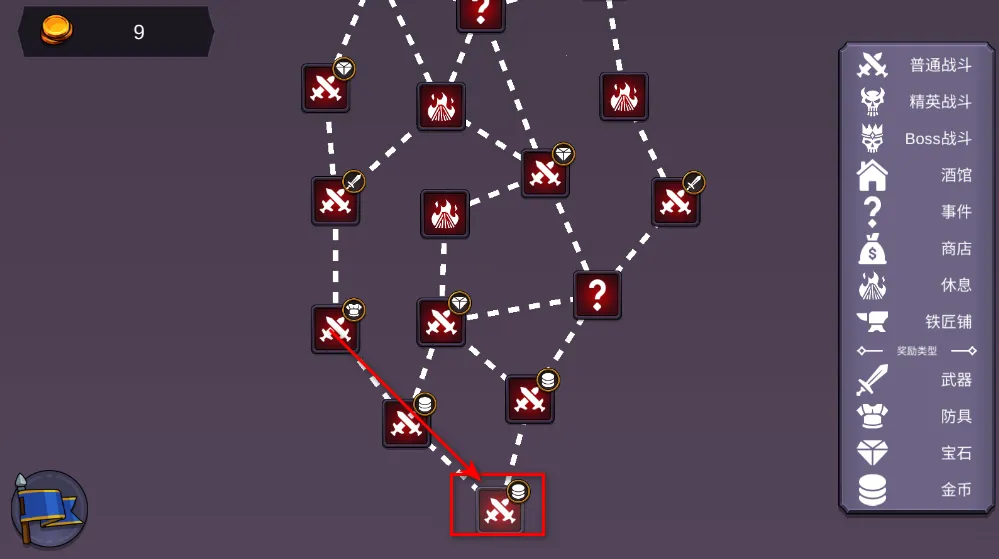The image size is (999, 559).
Task: Open the blue flag button
Action: click(x=49, y=507)
